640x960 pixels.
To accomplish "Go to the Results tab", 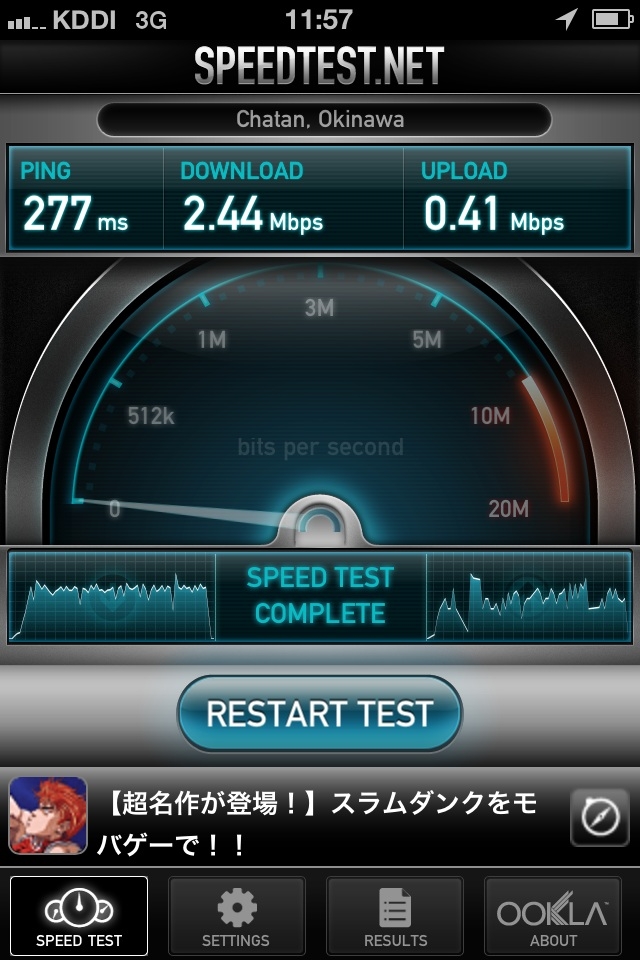I will click(x=395, y=916).
